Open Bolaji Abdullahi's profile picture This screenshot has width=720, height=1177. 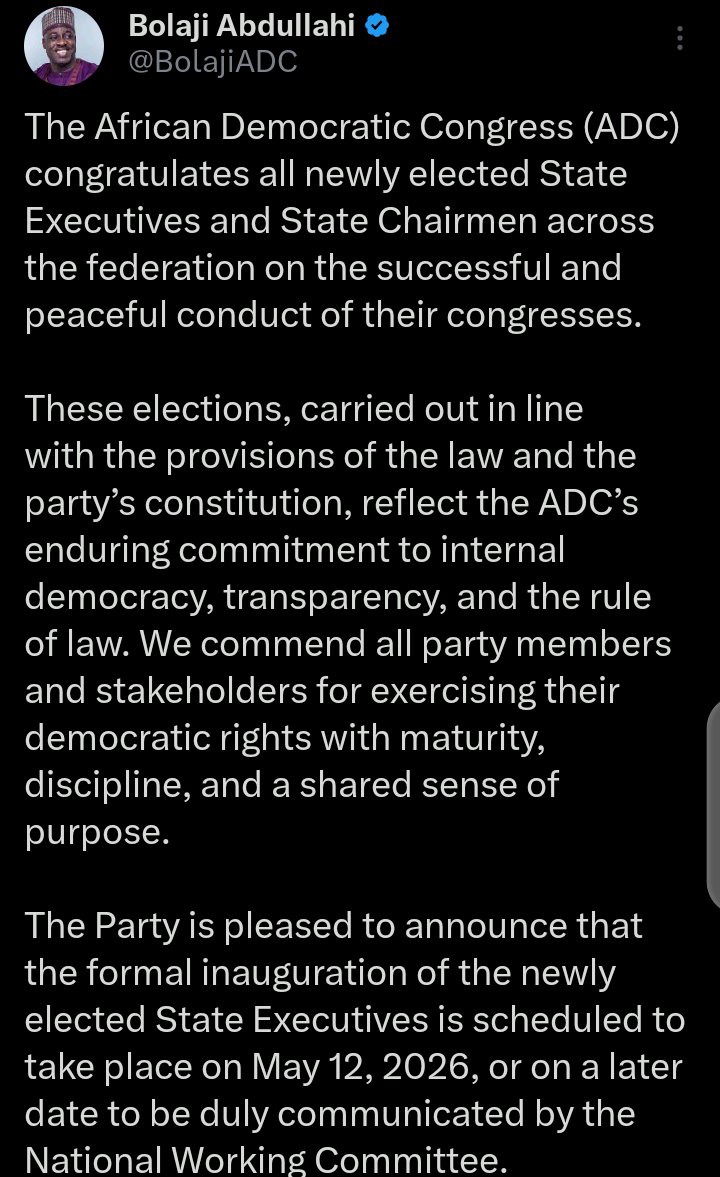[x=63, y=45]
